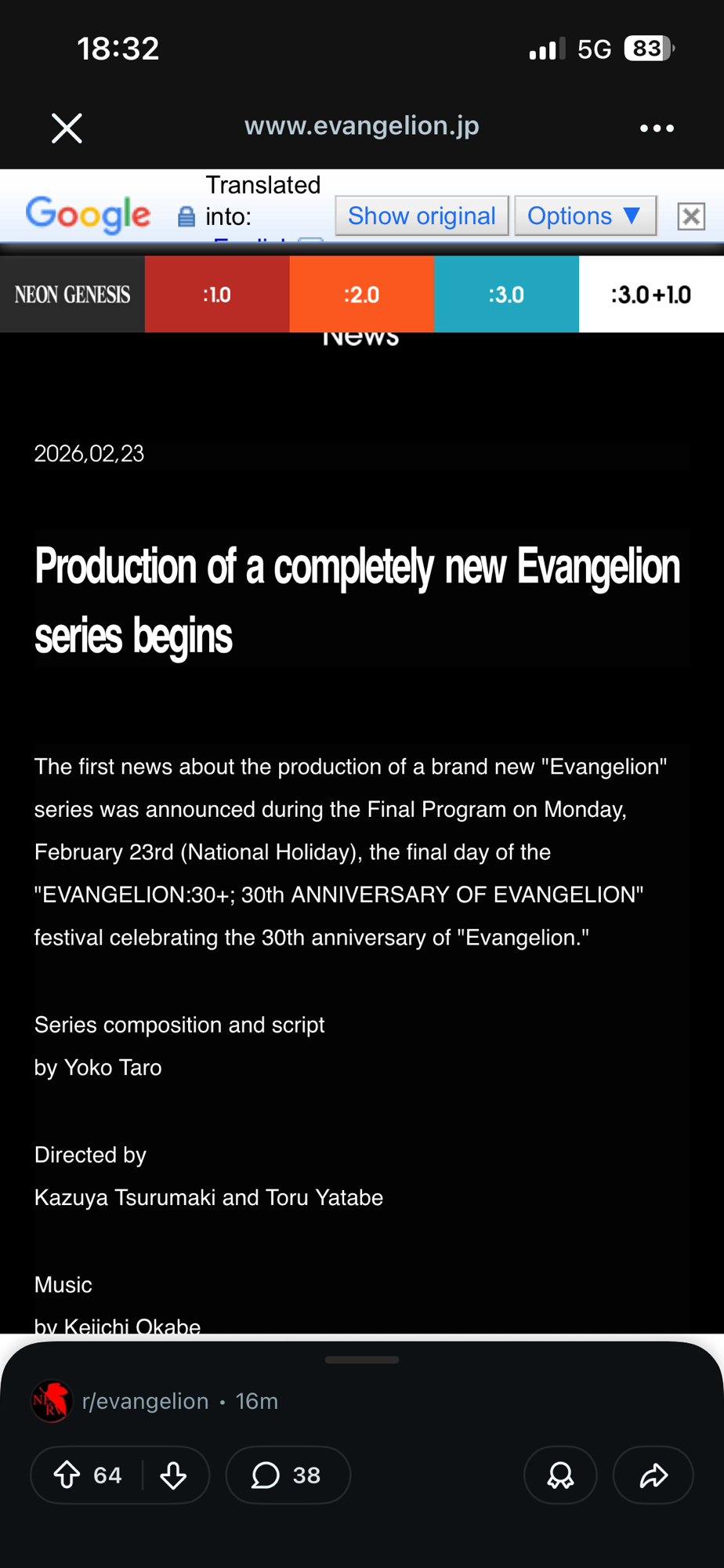
Task: Open the translation Options dropdown
Action: pos(585,216)
